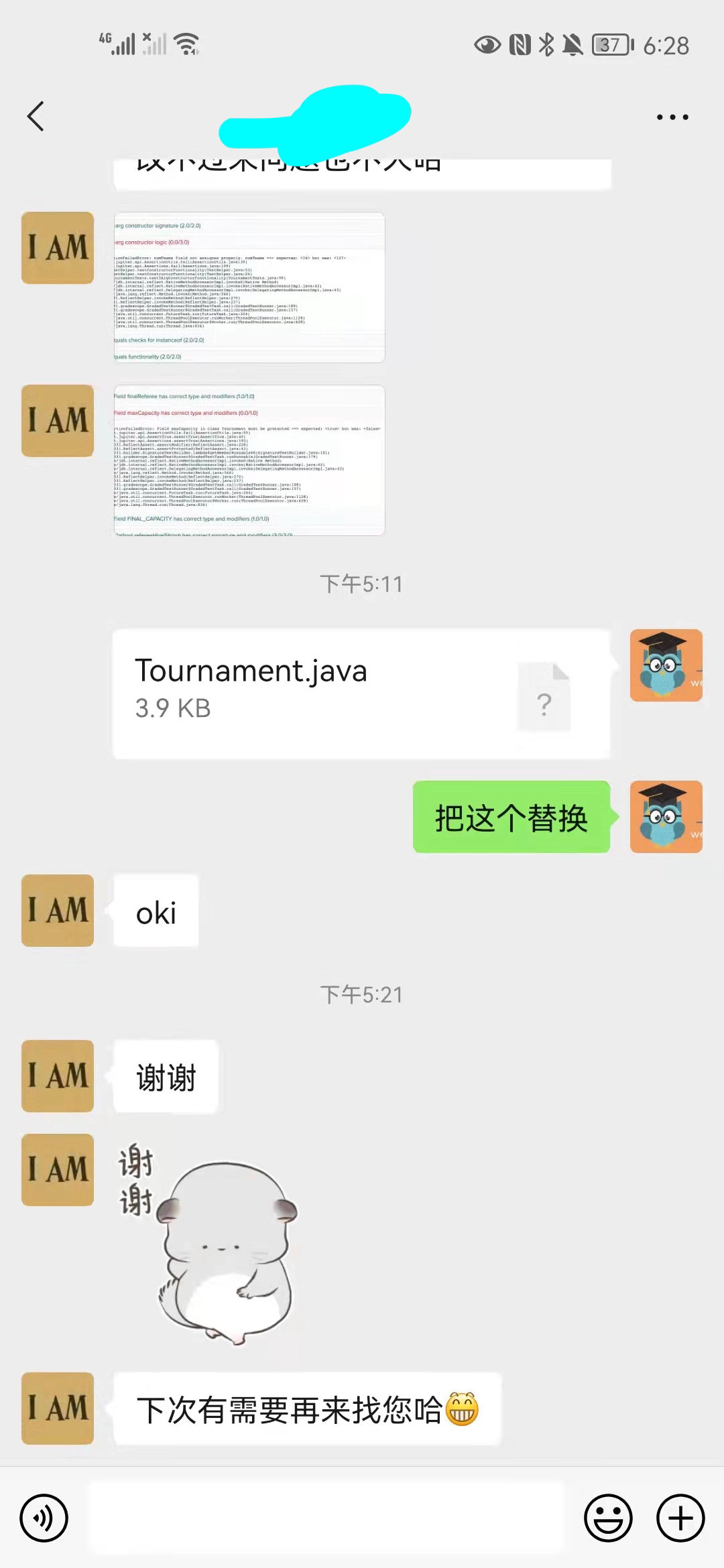Focus the message text field
Image resolution: width=724 pixels, height=1568 pixels.
326,1518
